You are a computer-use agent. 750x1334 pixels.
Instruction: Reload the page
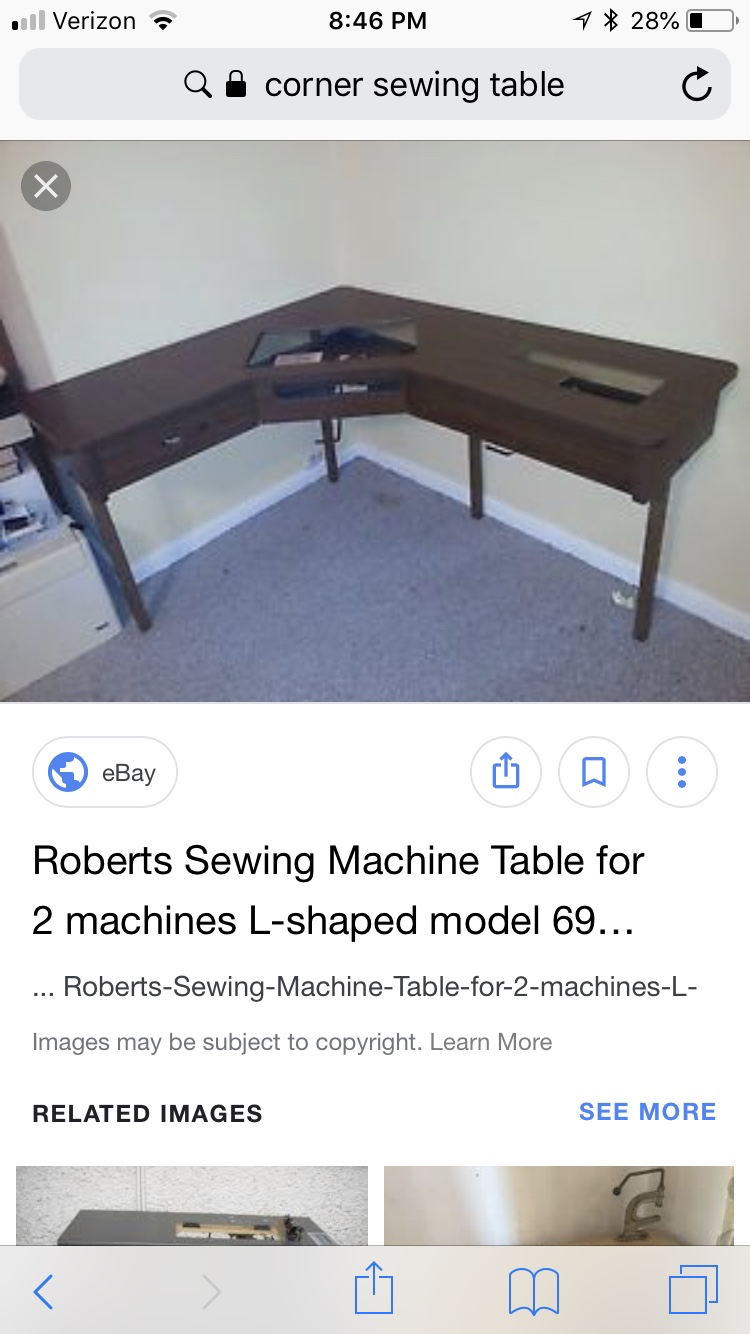696,86
